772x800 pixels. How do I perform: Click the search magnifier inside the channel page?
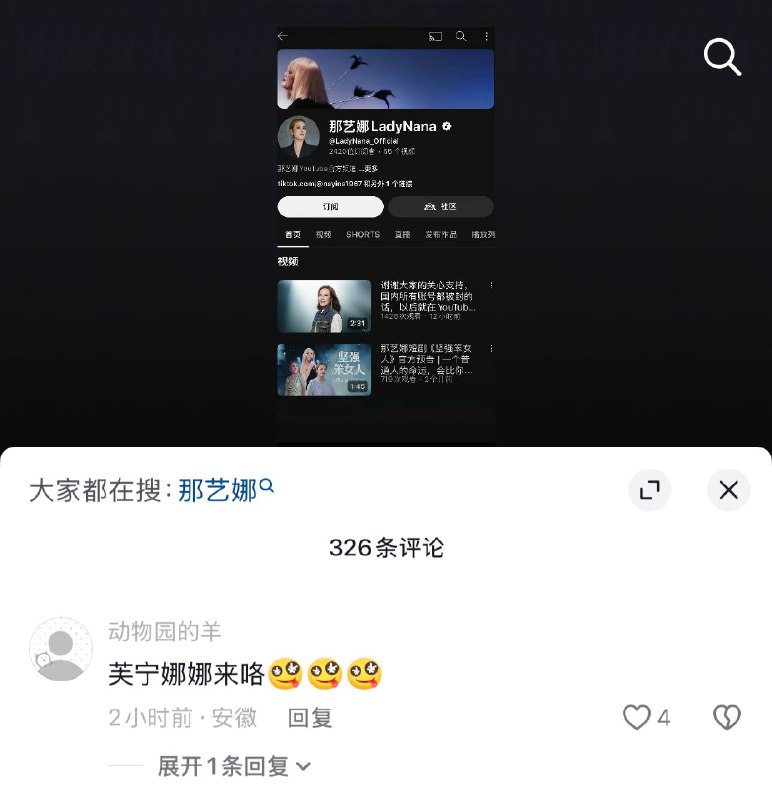[461, 34]
